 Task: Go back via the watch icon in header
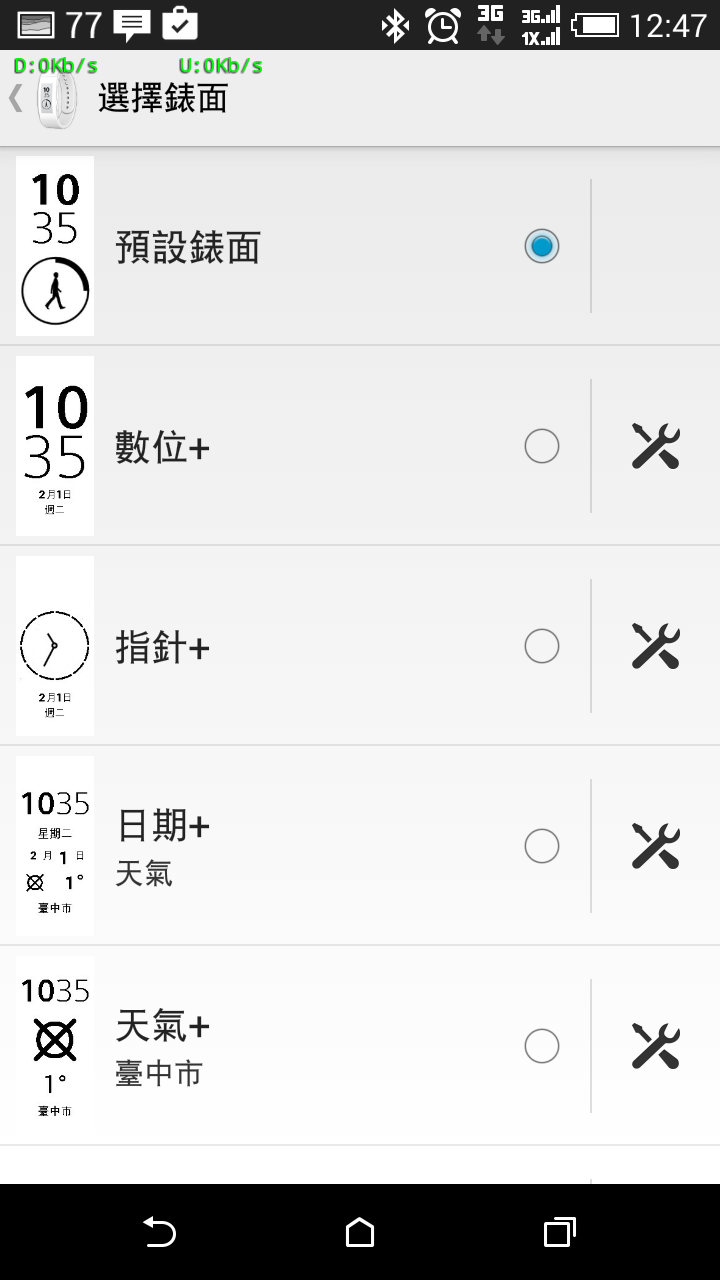56,99
